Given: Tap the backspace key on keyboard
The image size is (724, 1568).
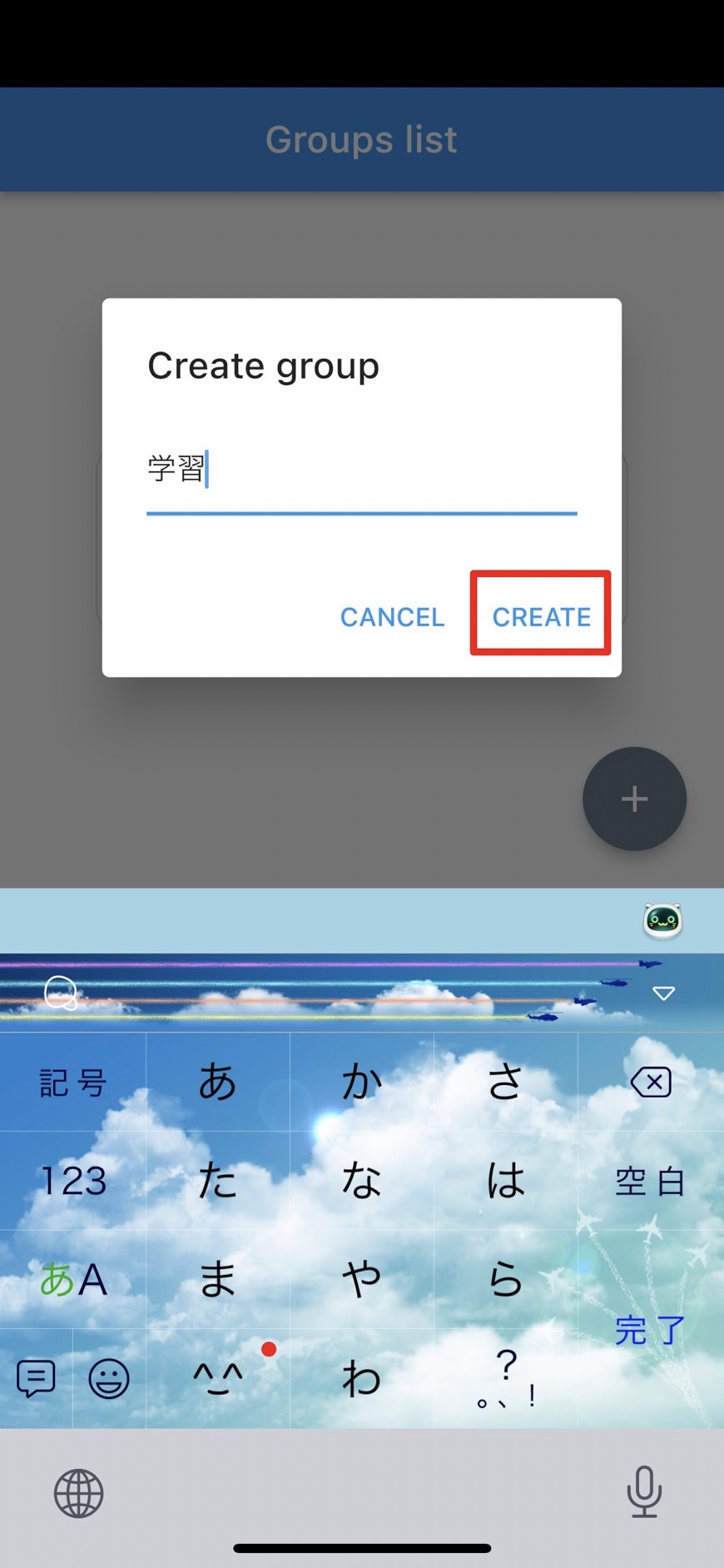Looking at the screenshot, I should pyautogui.click(x=651, y=1083).
